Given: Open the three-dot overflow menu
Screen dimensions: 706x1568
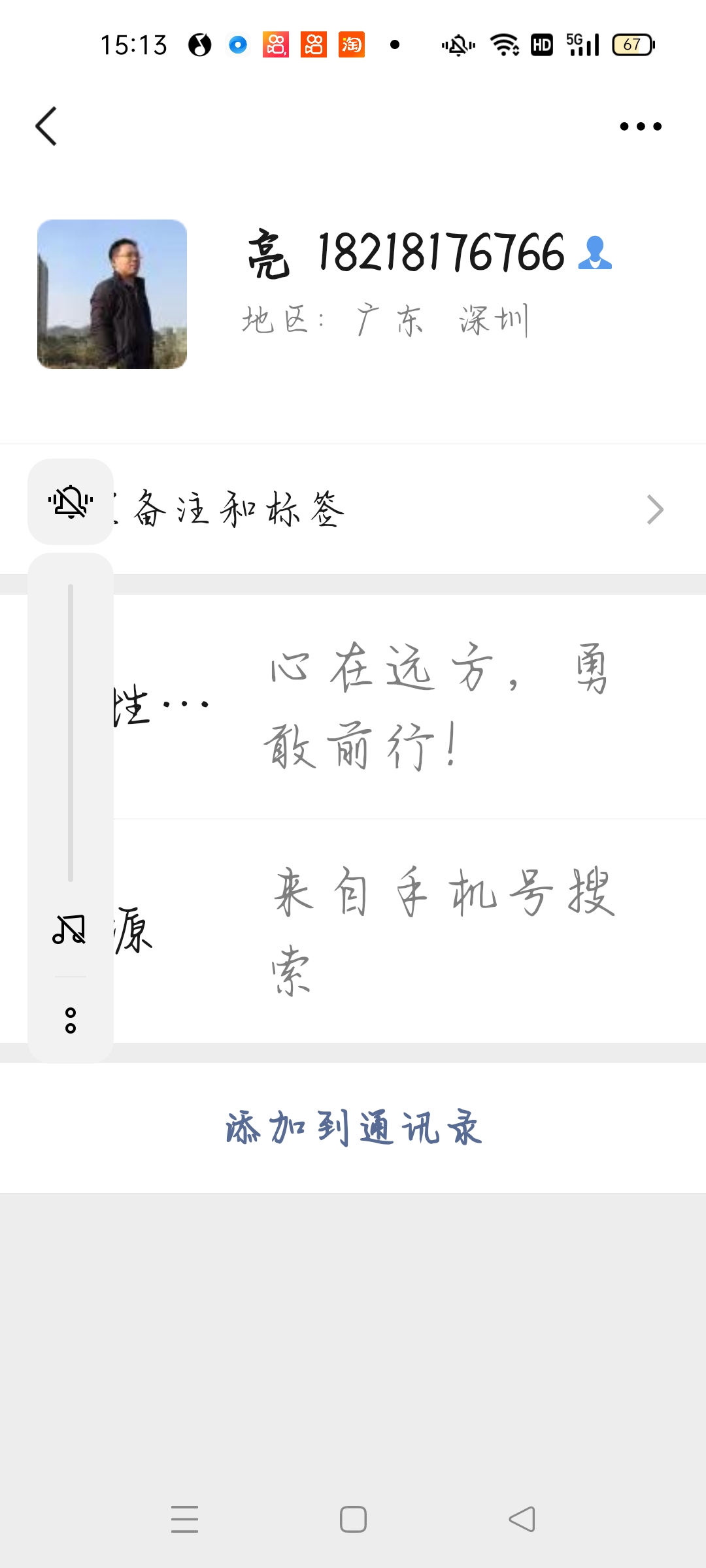Looking at the screenshot, I should (641, 126).
